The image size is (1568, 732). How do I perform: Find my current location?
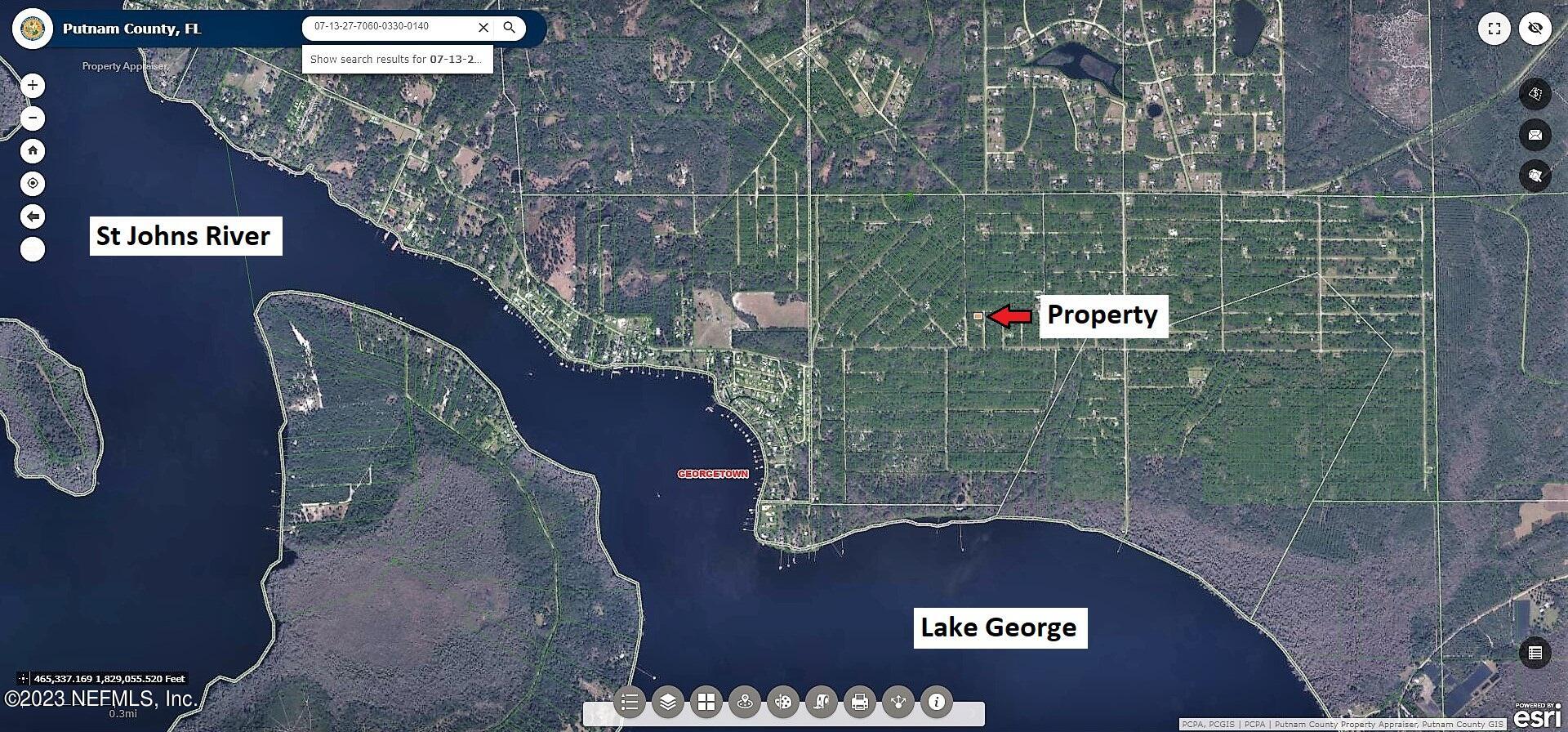tap(33, 184)
